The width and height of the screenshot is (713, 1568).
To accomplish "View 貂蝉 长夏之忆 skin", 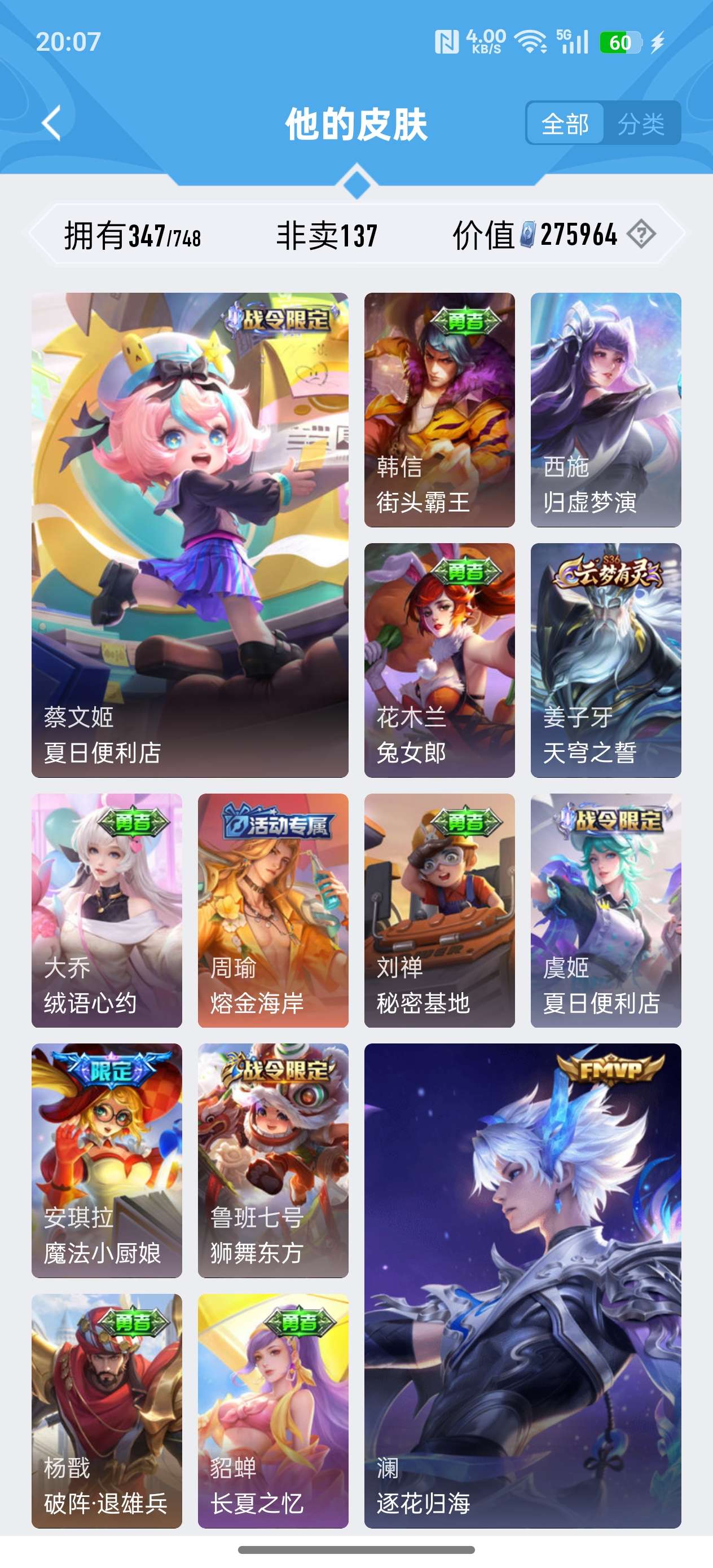I will tap(273, 1410).
